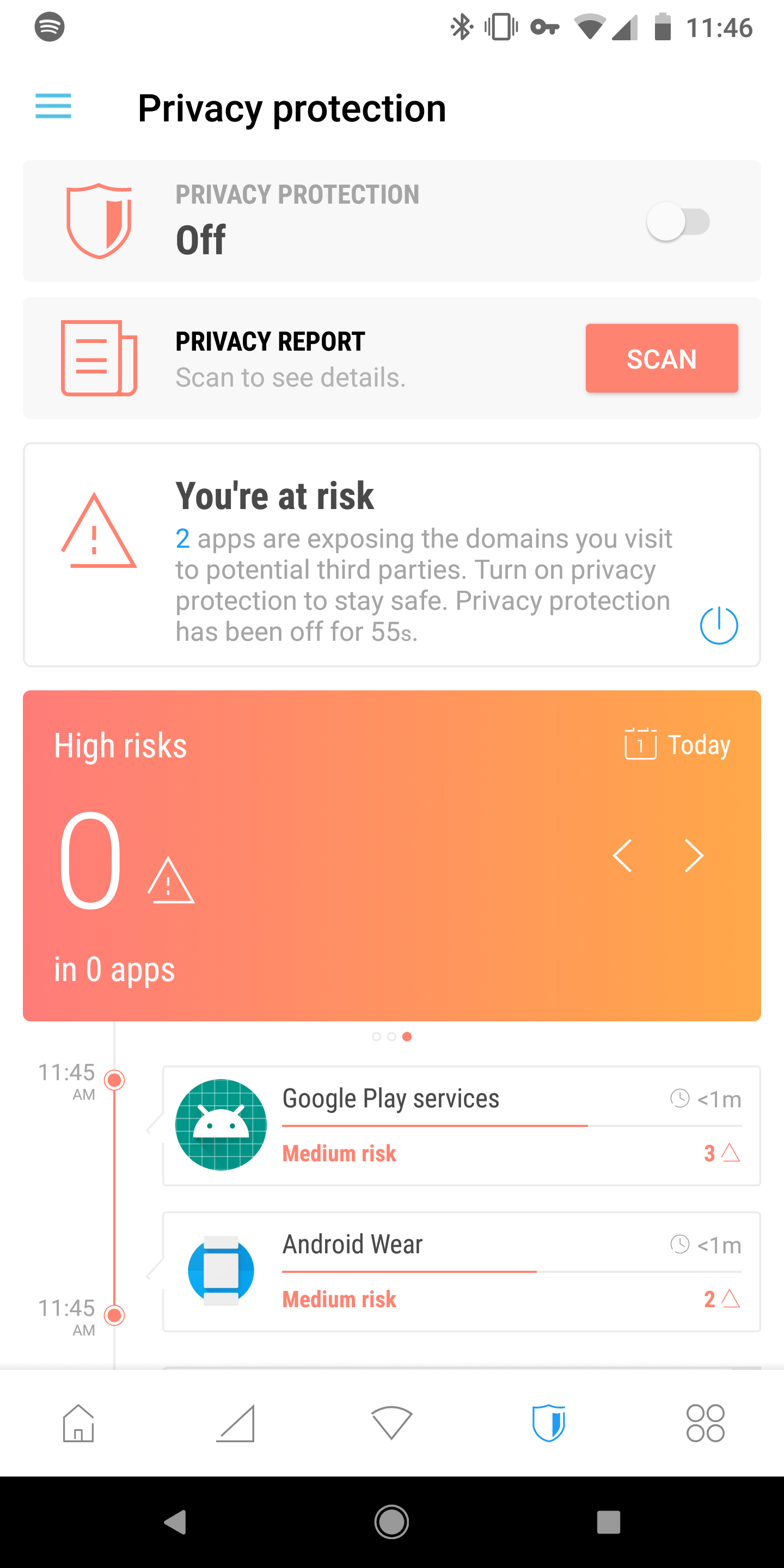Switch to the shield protection tab
This screenshot has height=1568, width=784.
click(x=548, y=1423)
